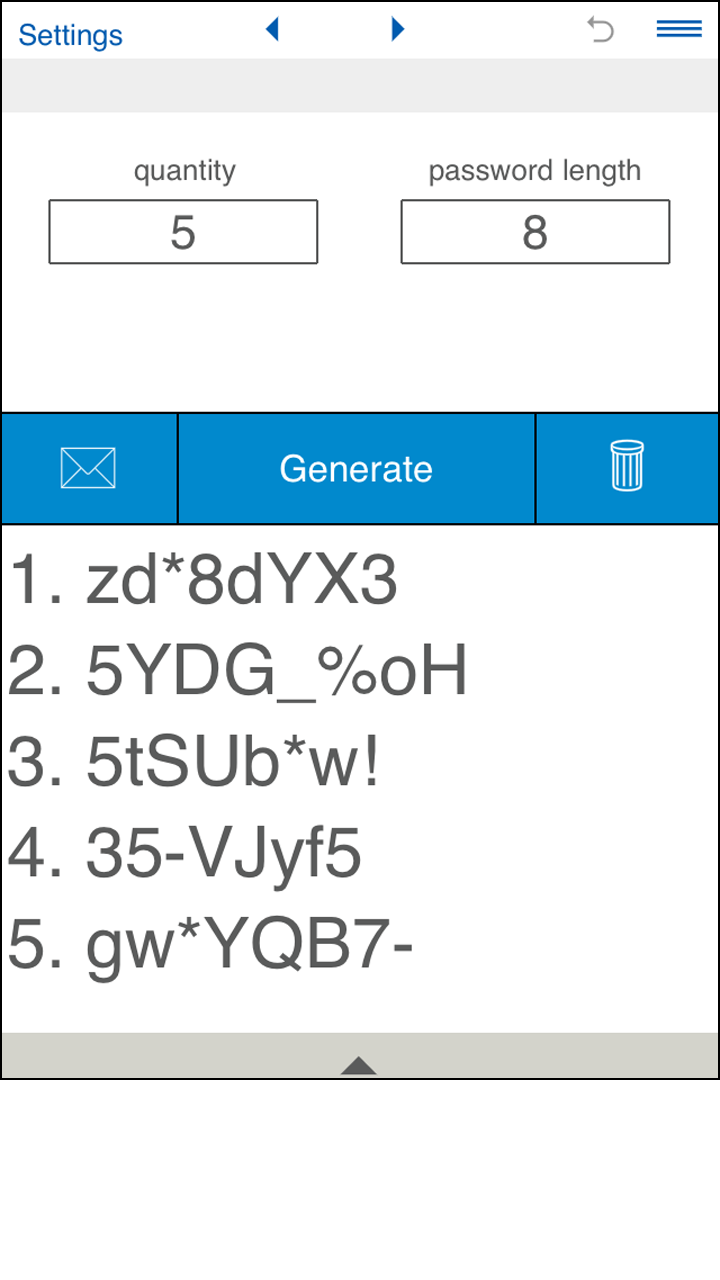The width and height of the screenshot is (720, 1280).
Task: Click the password length field showing 8
Action: [x=535, y=231]
